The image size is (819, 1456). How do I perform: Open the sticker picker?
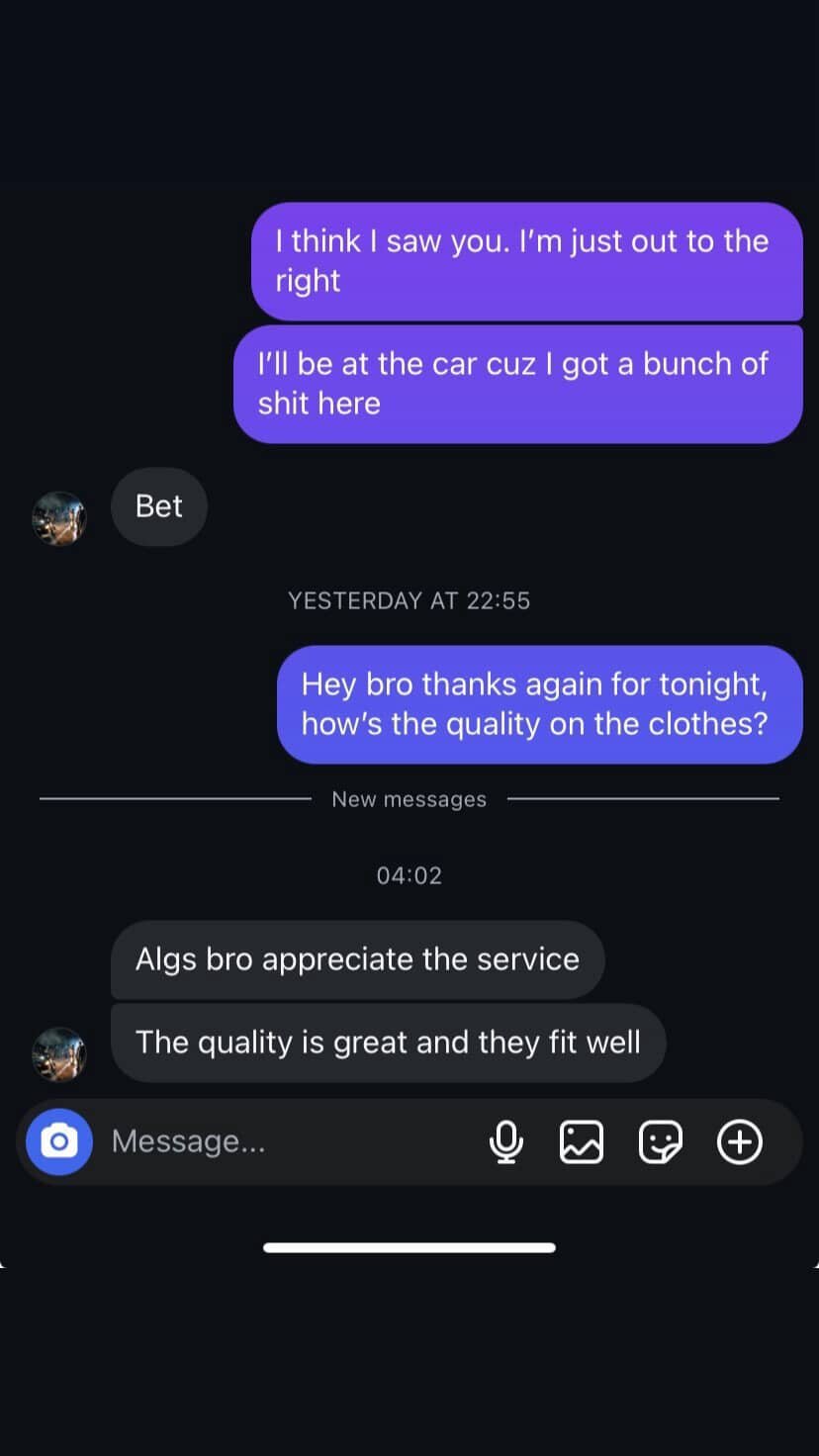coord(661,1142)
